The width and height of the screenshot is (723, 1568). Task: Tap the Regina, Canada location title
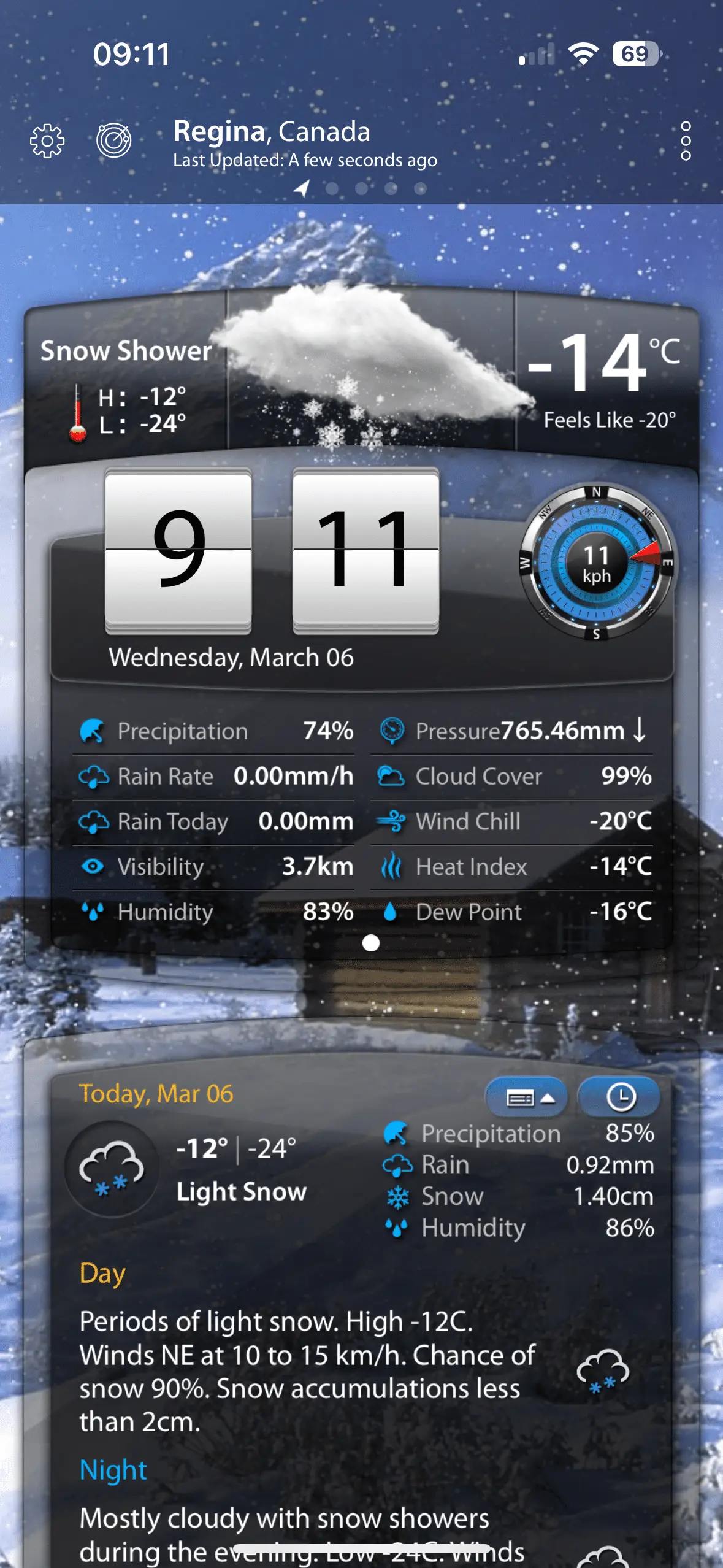[x=272, y=132]
